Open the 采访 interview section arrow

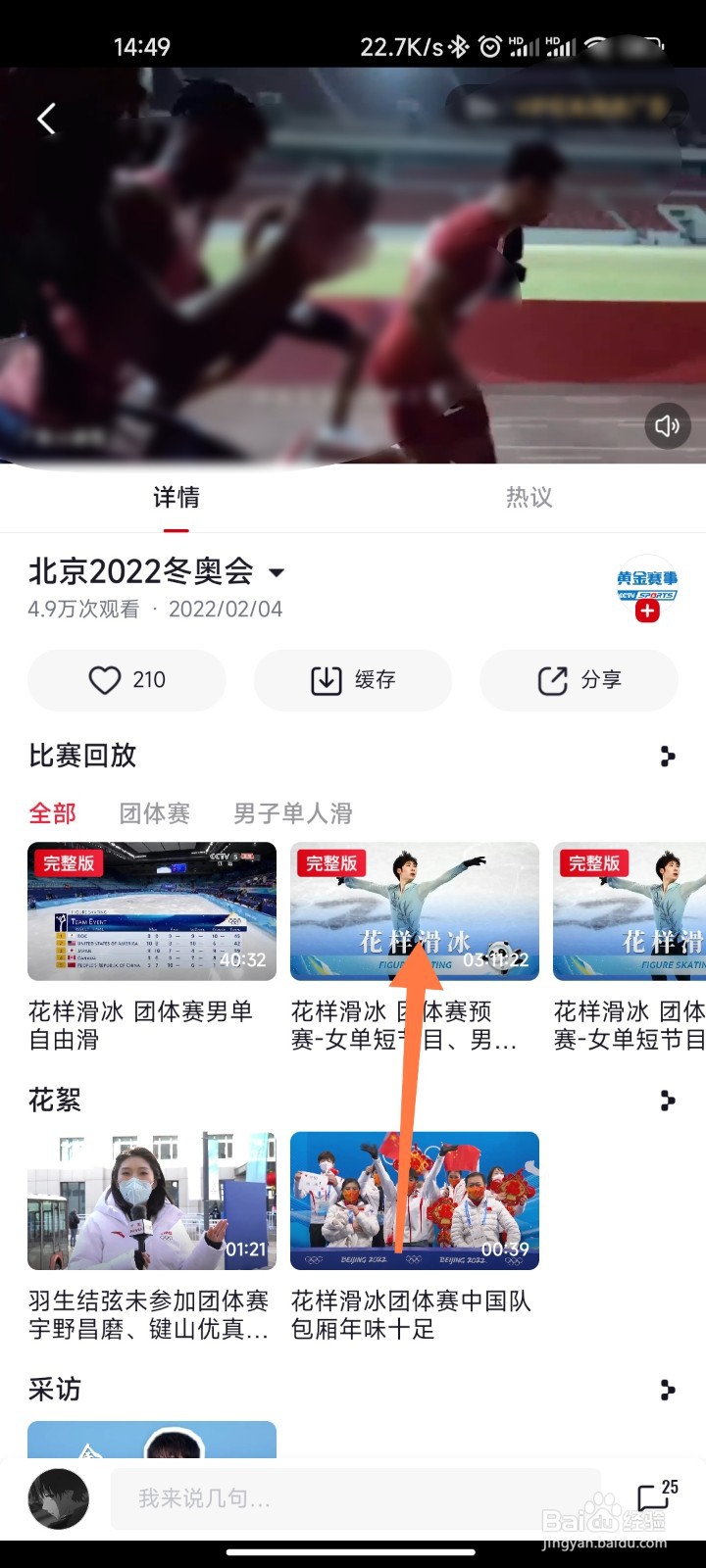coord(670,1389)
